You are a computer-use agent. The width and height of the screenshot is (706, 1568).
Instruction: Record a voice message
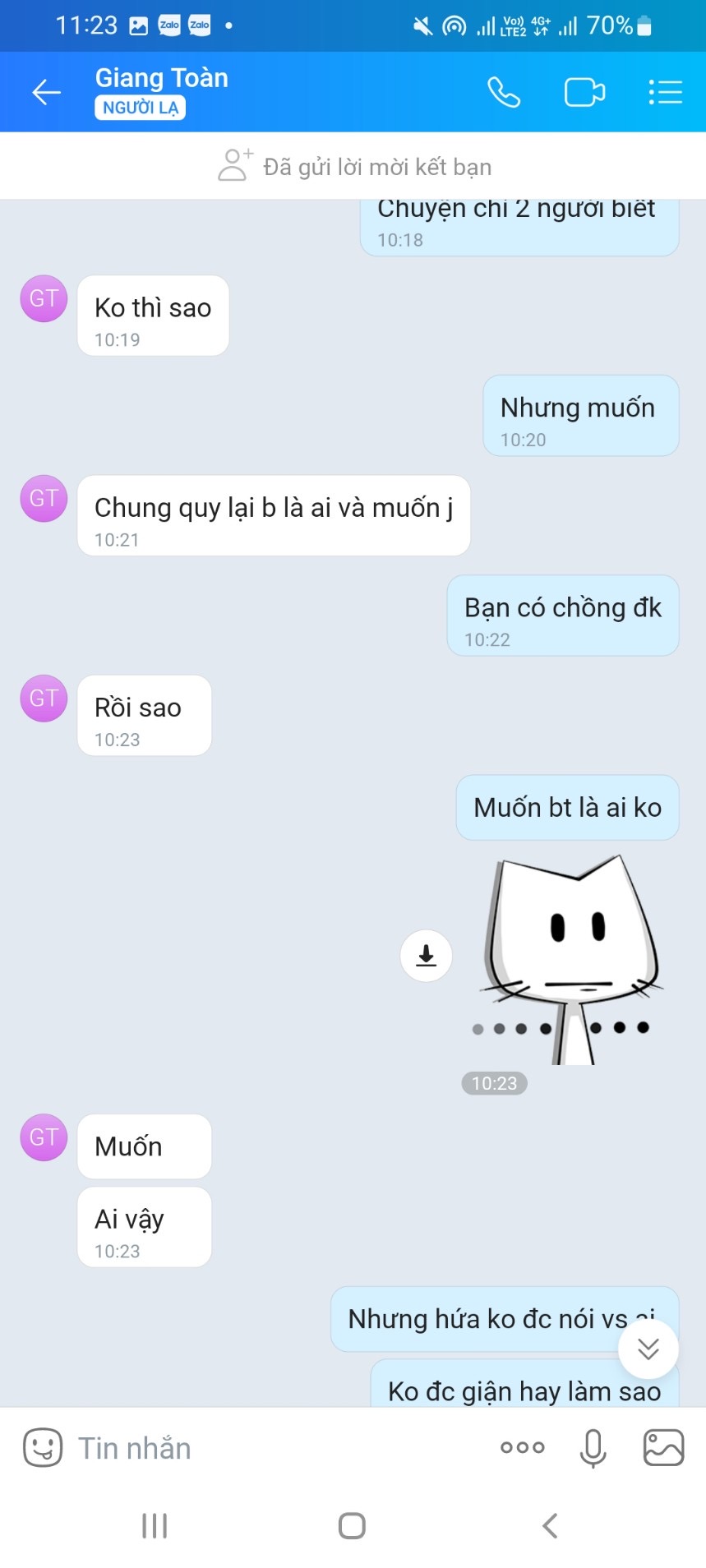click(593, 1447)
